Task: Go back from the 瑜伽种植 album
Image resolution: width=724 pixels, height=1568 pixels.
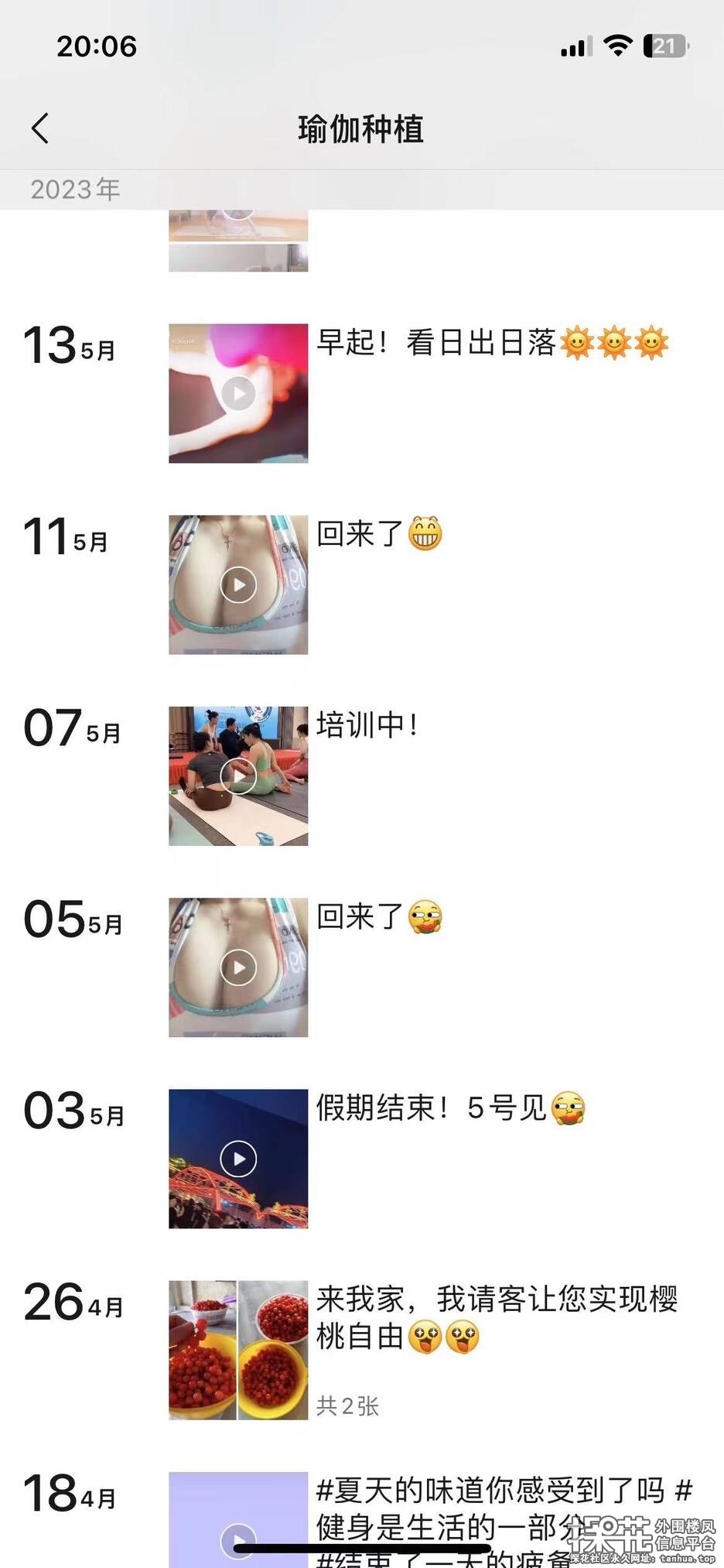Action: pos(40,128)
